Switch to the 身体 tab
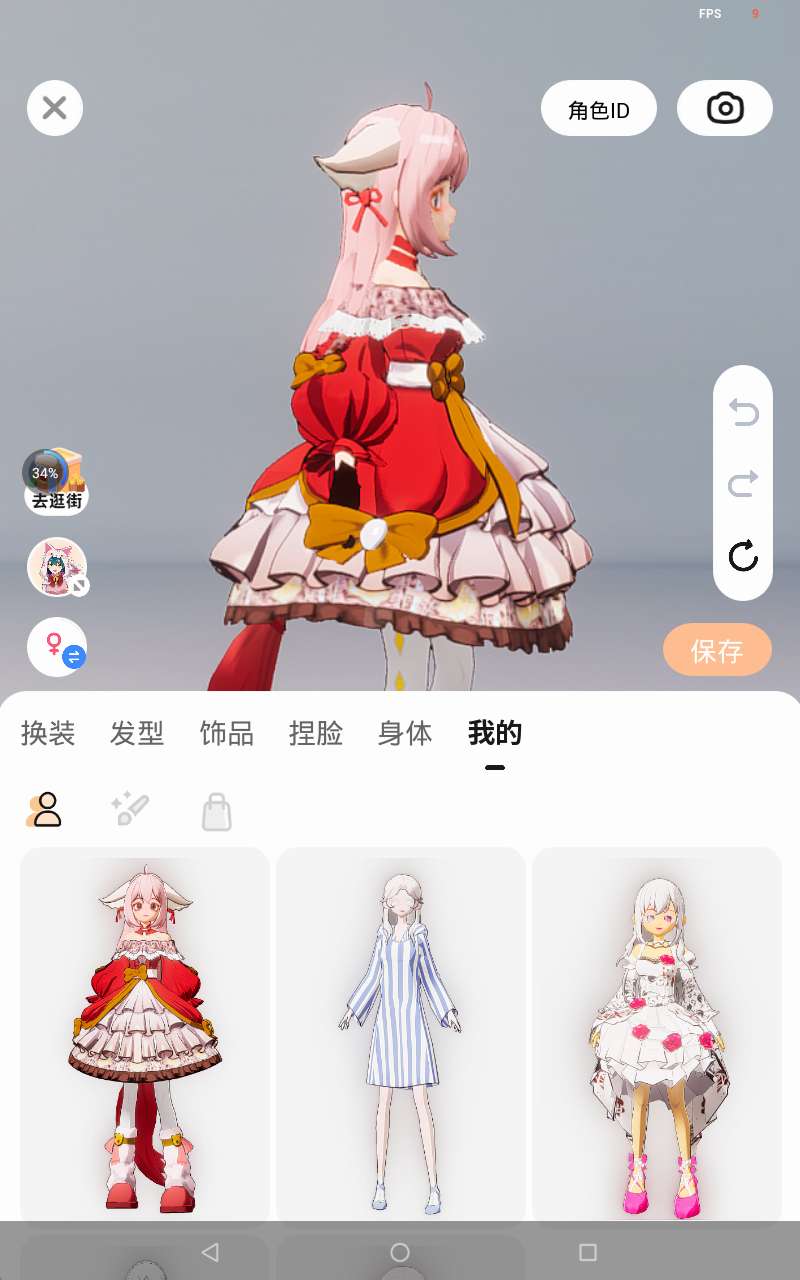This screenshot has height=1280, width=800. tap(405, 733)
